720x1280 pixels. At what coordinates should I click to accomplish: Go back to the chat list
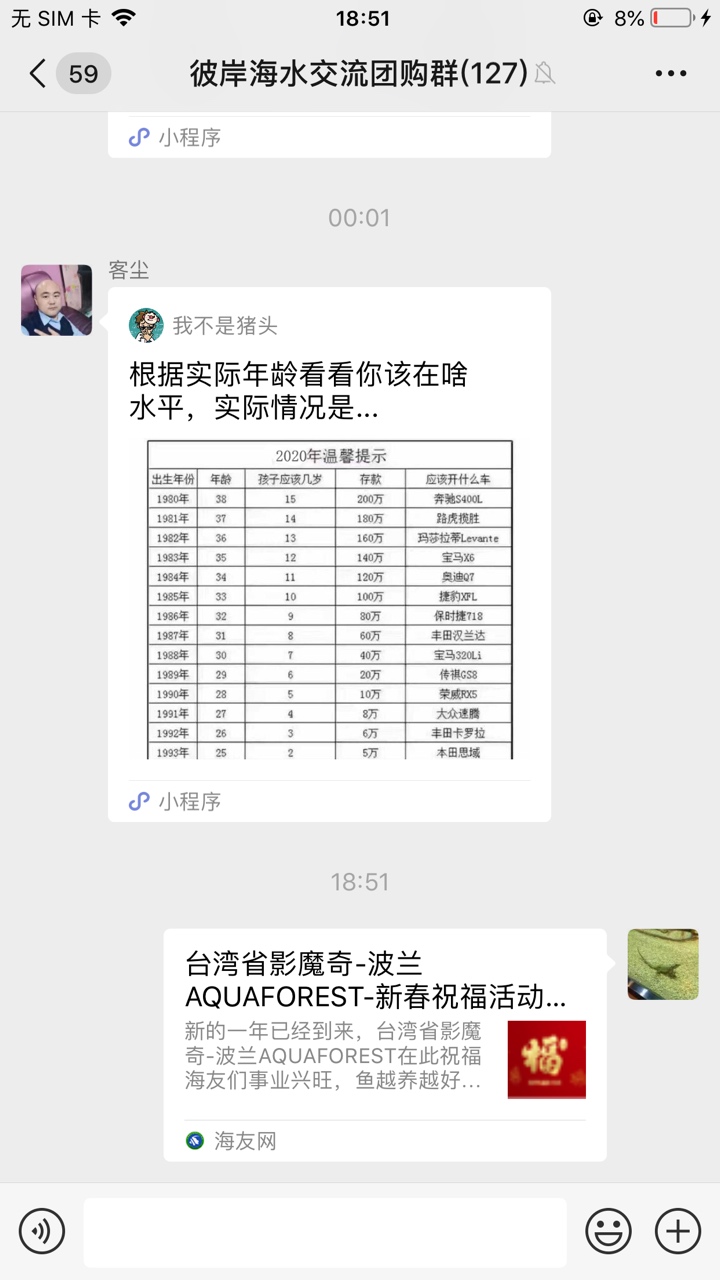pyautogui.click(x=38, y=73)
